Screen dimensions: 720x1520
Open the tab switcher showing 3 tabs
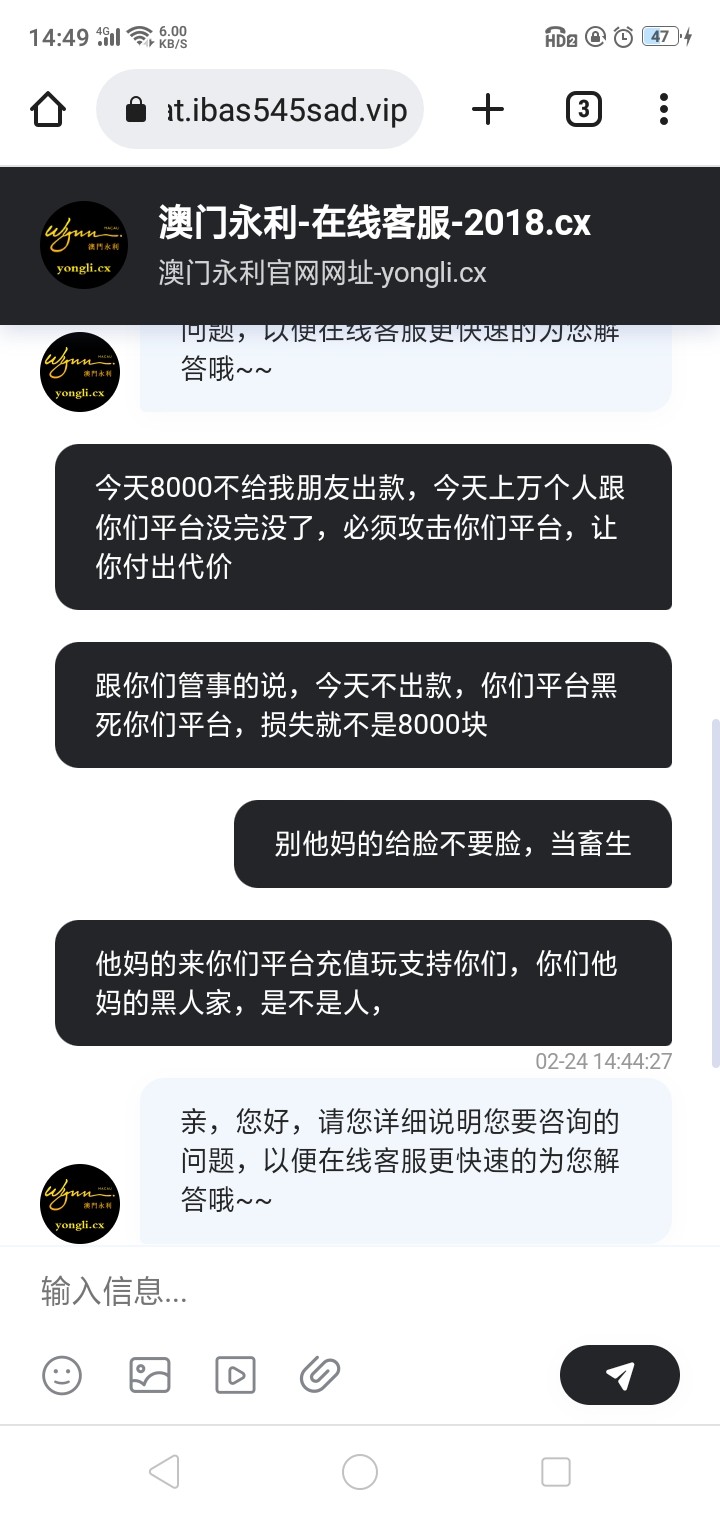click(583, 109)
